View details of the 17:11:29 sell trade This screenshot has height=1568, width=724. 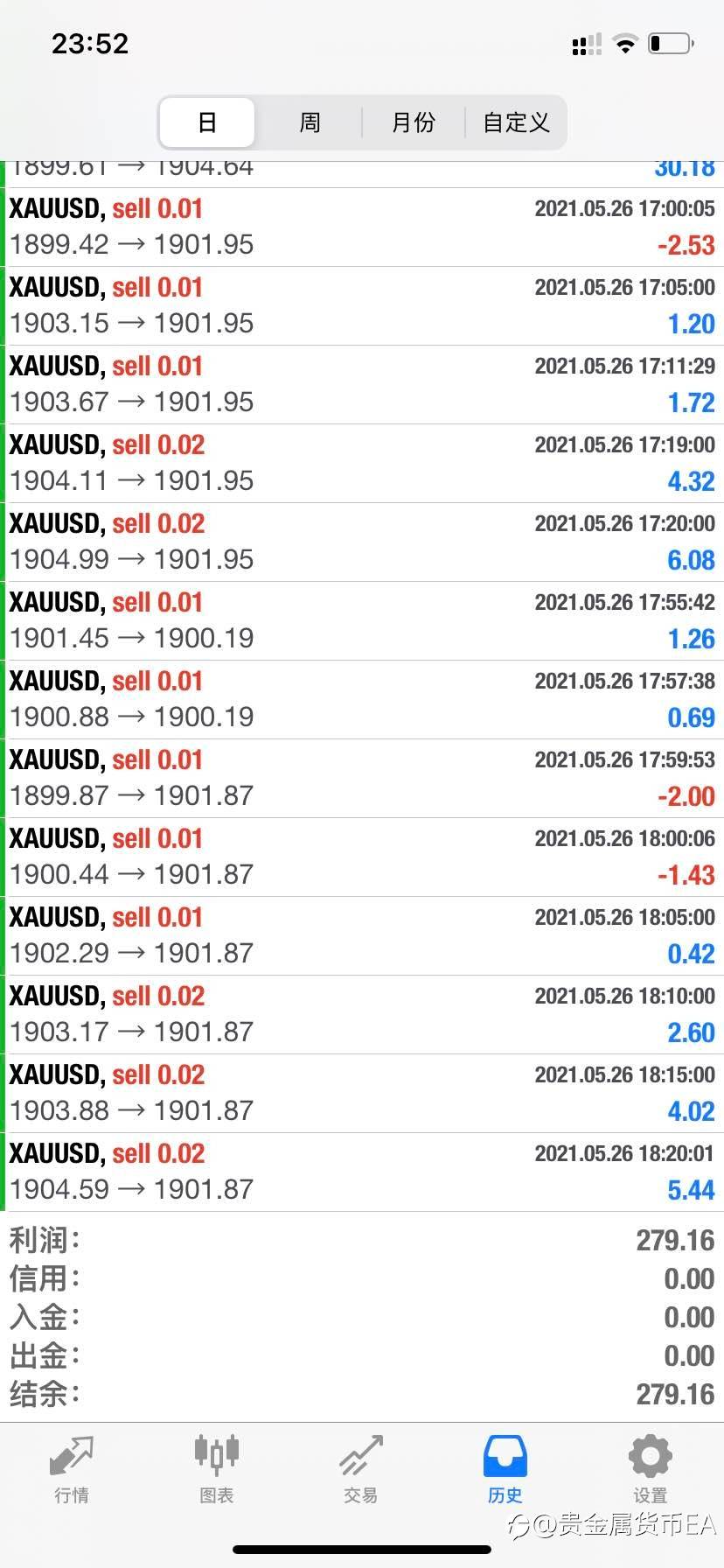[362, 385]
